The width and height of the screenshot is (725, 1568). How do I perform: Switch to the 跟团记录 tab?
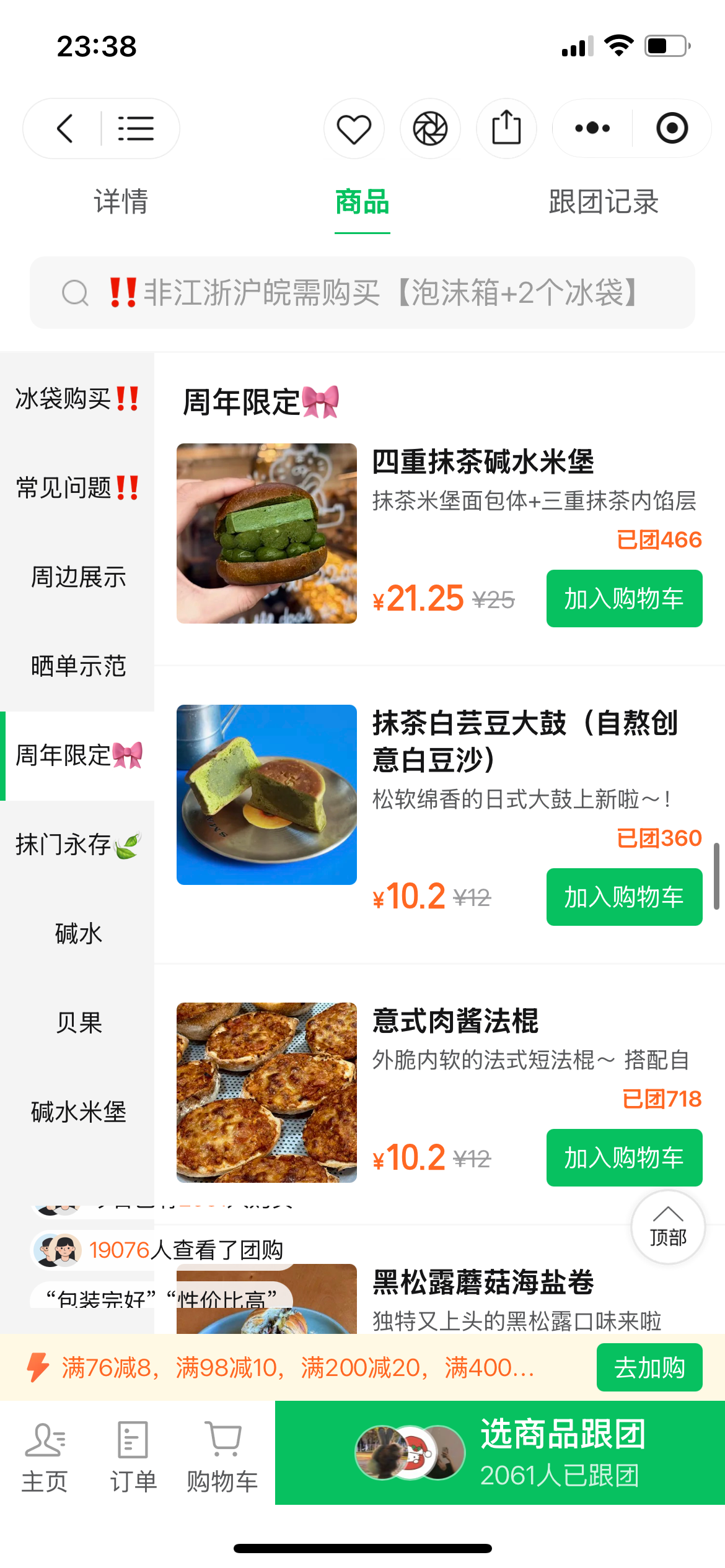click(x=604, y=202)
